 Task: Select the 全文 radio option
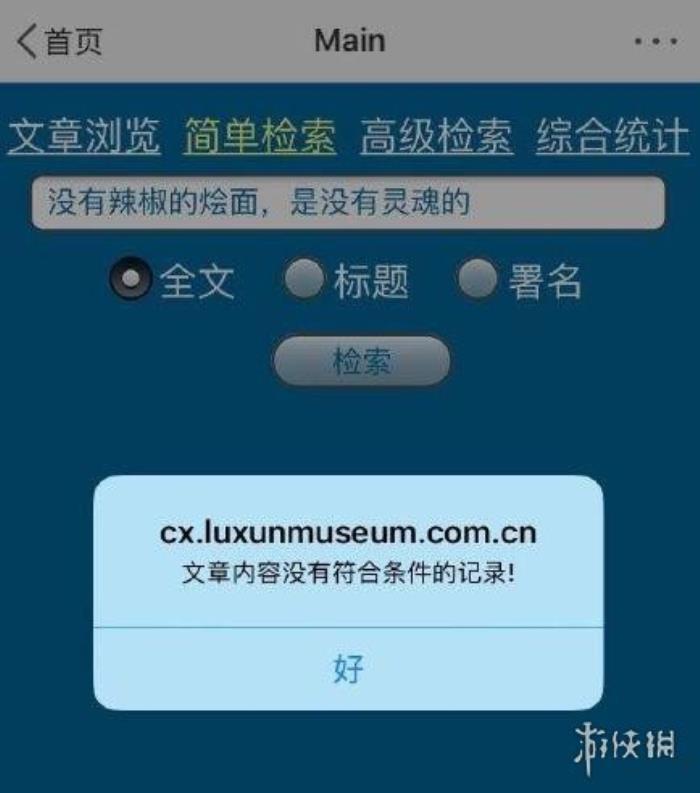tap(132, 281)
